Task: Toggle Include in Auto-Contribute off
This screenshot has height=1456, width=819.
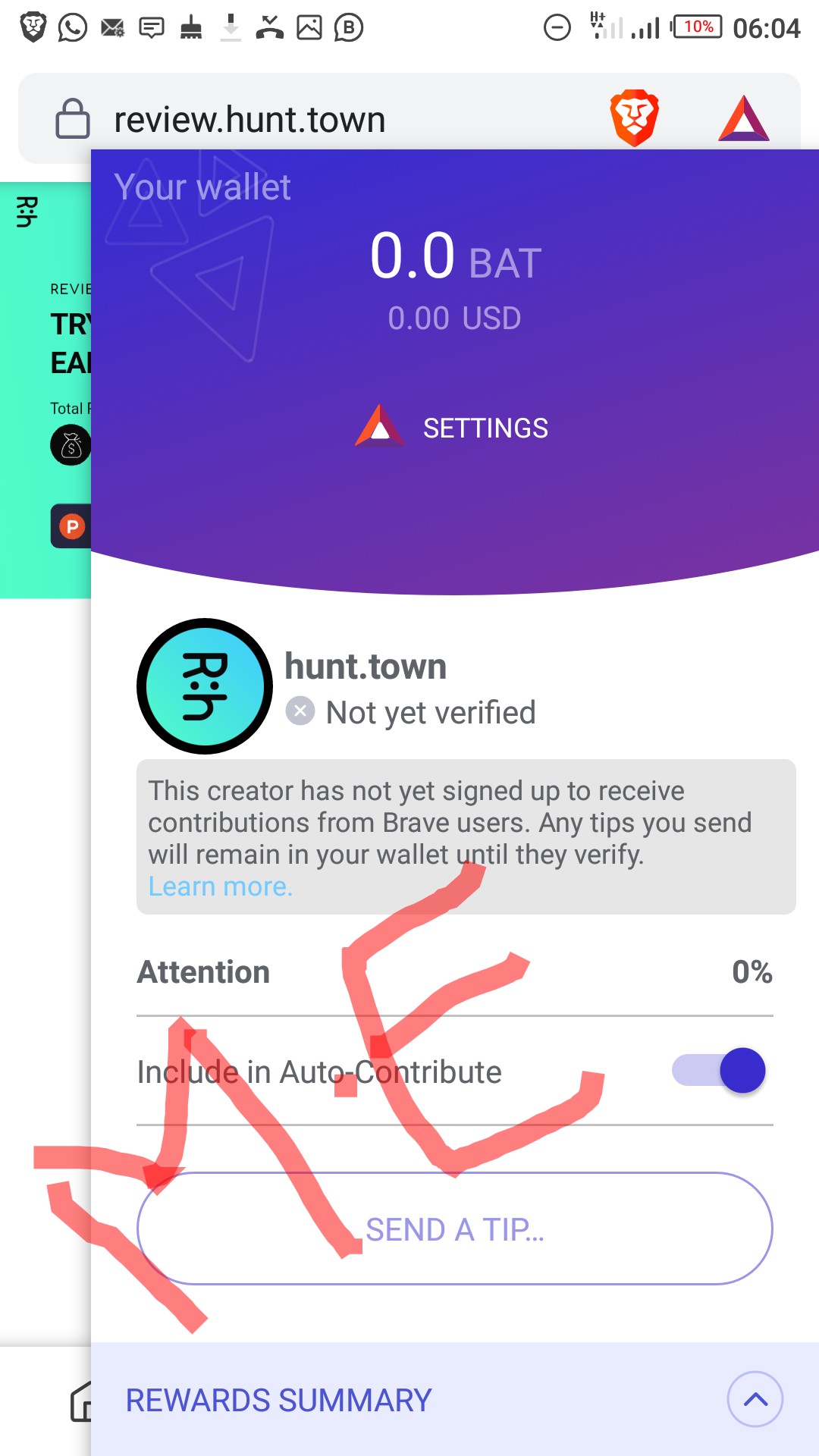Action: pyautogui.click(x=719, y=1070)
